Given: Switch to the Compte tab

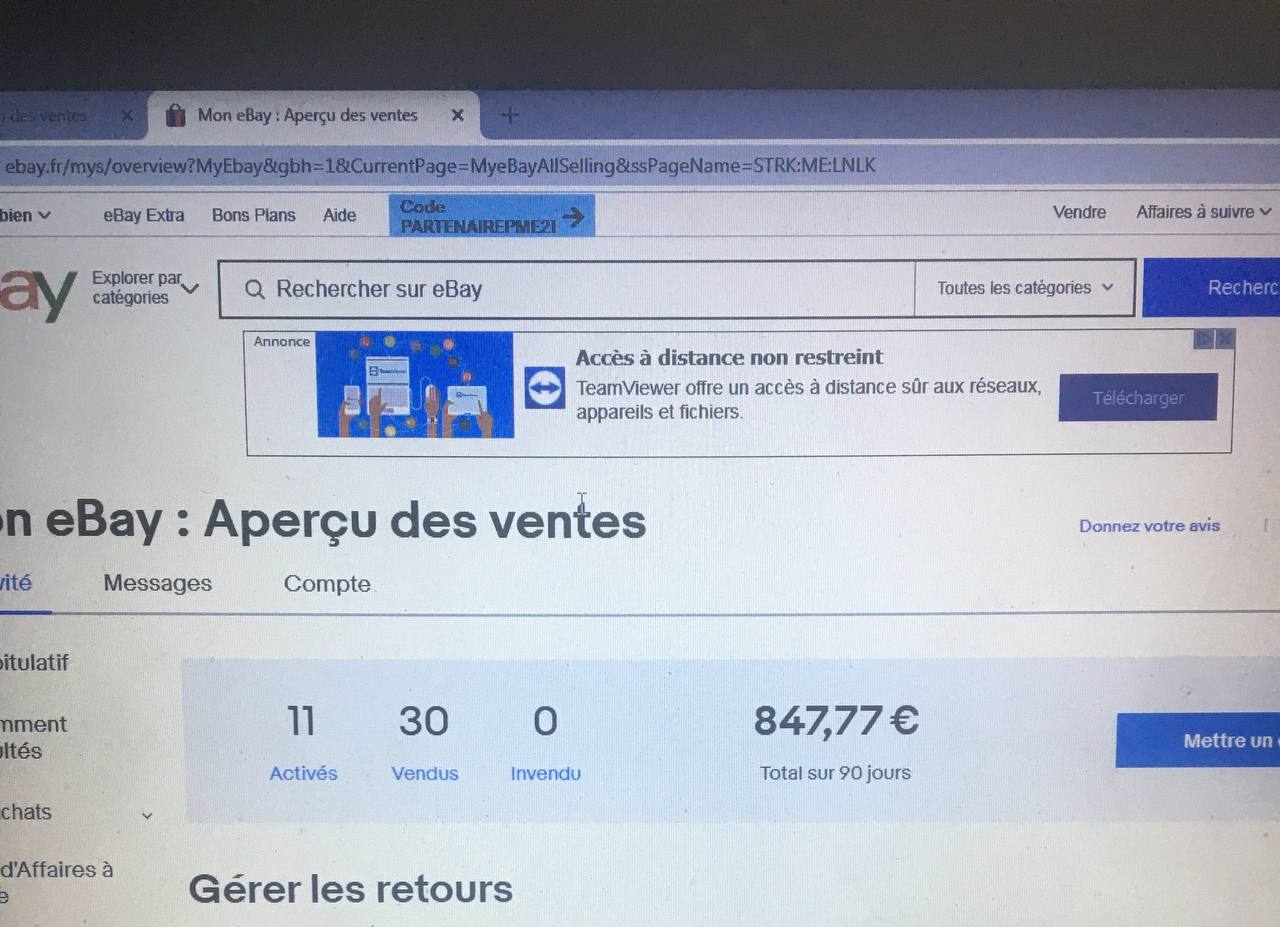Looking at the screenshot, I should [327, 584].
